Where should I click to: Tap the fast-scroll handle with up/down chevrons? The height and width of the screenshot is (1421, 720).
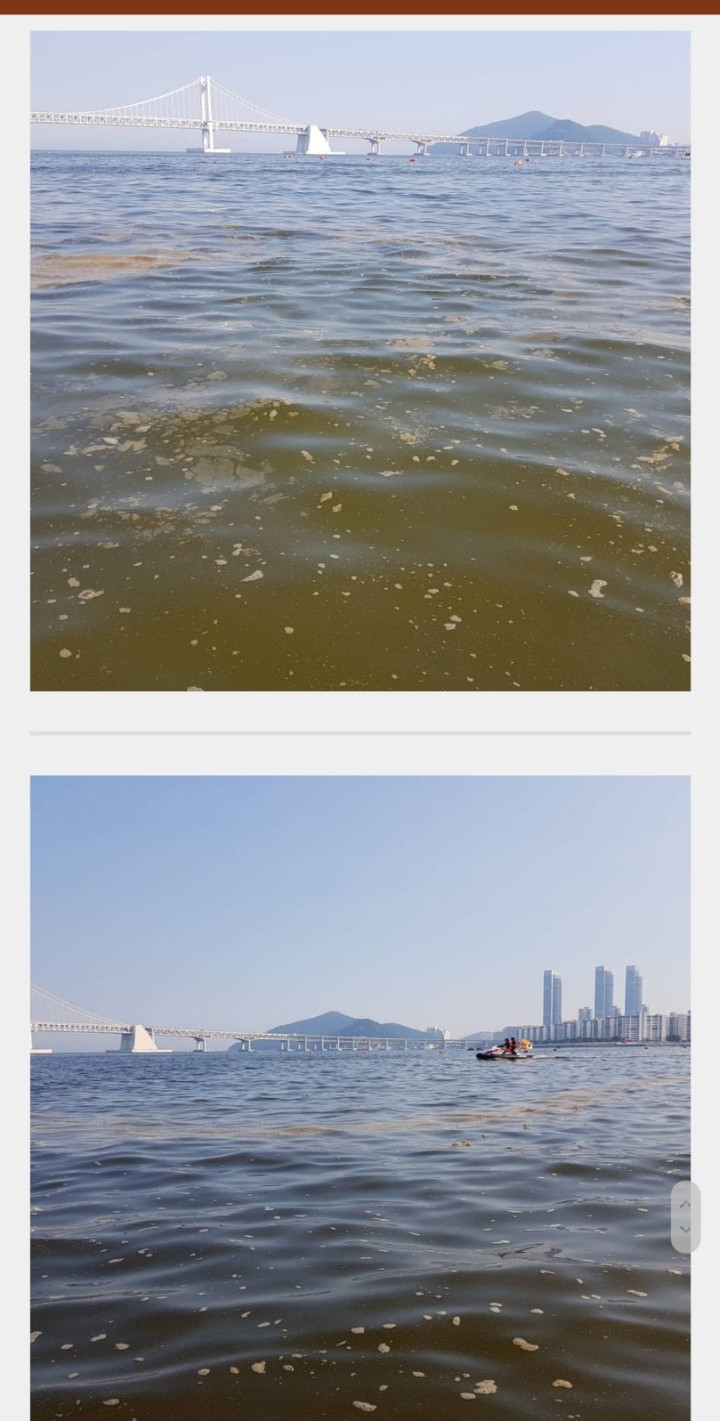point(685,1217)
